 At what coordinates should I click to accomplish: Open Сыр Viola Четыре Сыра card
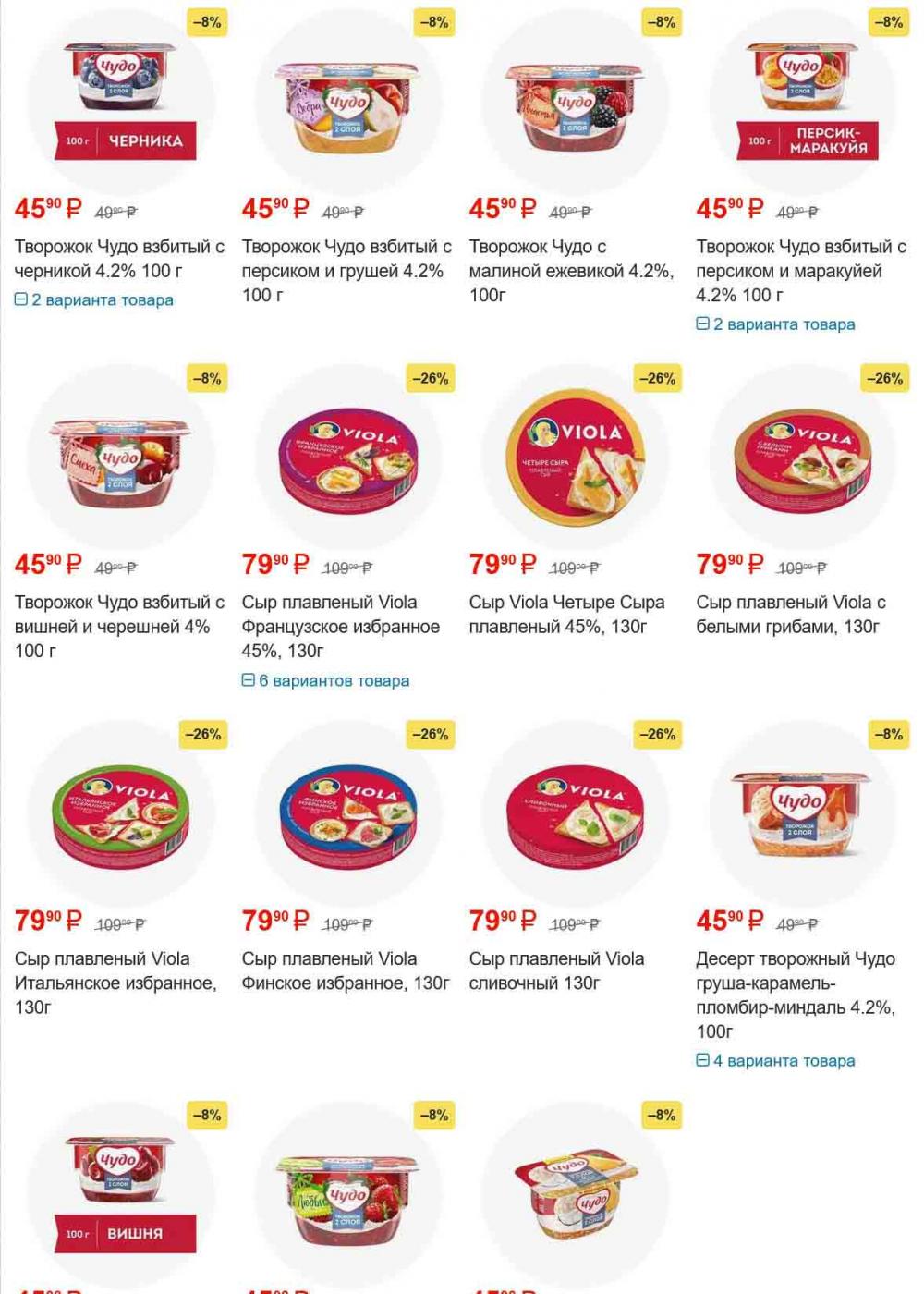[x=566, y=614]
